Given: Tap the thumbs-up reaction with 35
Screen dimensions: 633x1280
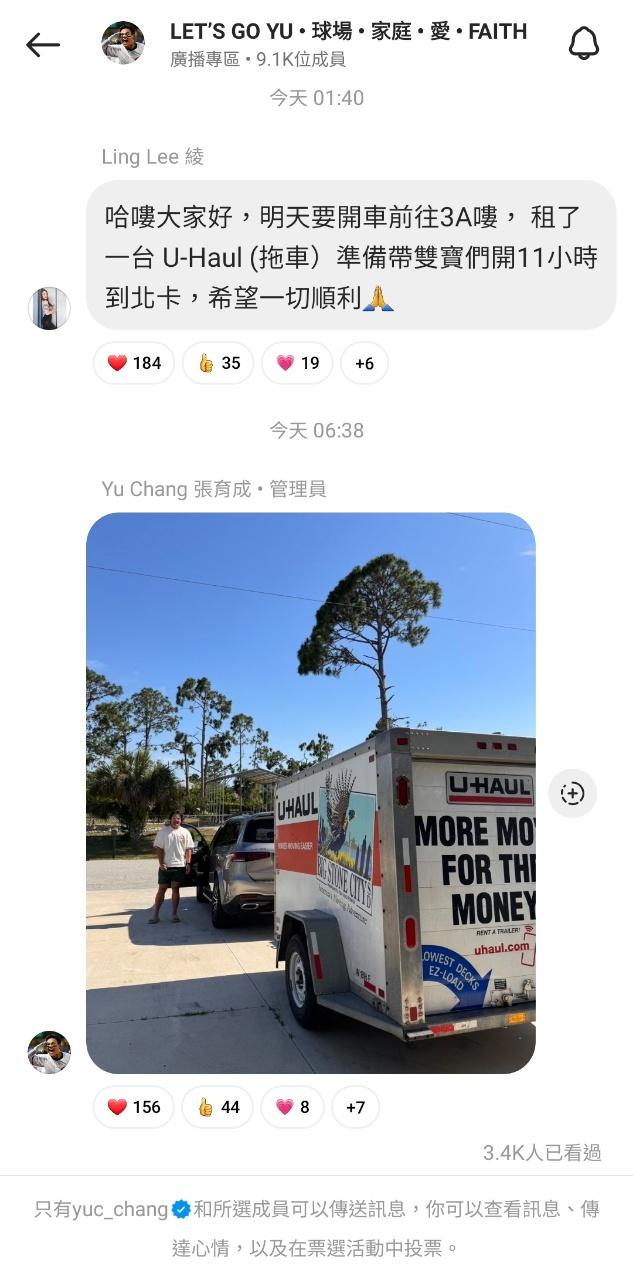Looking at the screenshot, I should coord(218,363).
